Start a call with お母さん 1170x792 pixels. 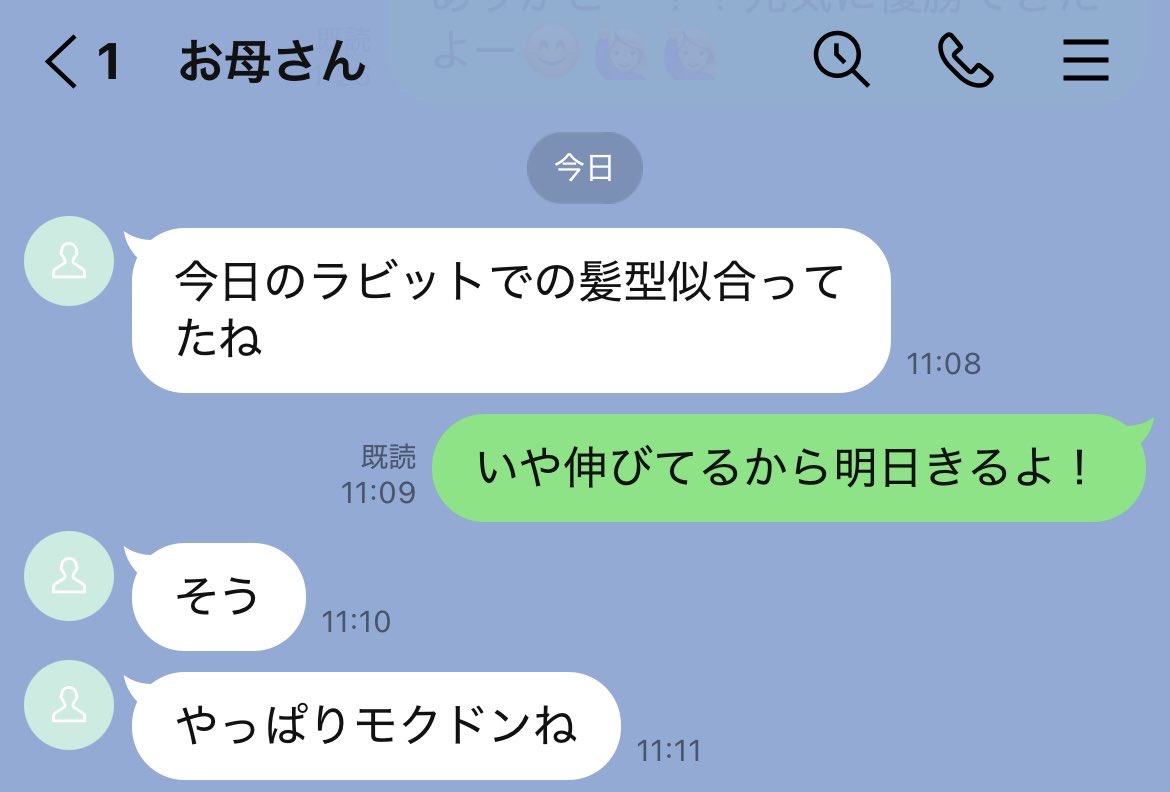pyautogui.click(x=964, y=63)
